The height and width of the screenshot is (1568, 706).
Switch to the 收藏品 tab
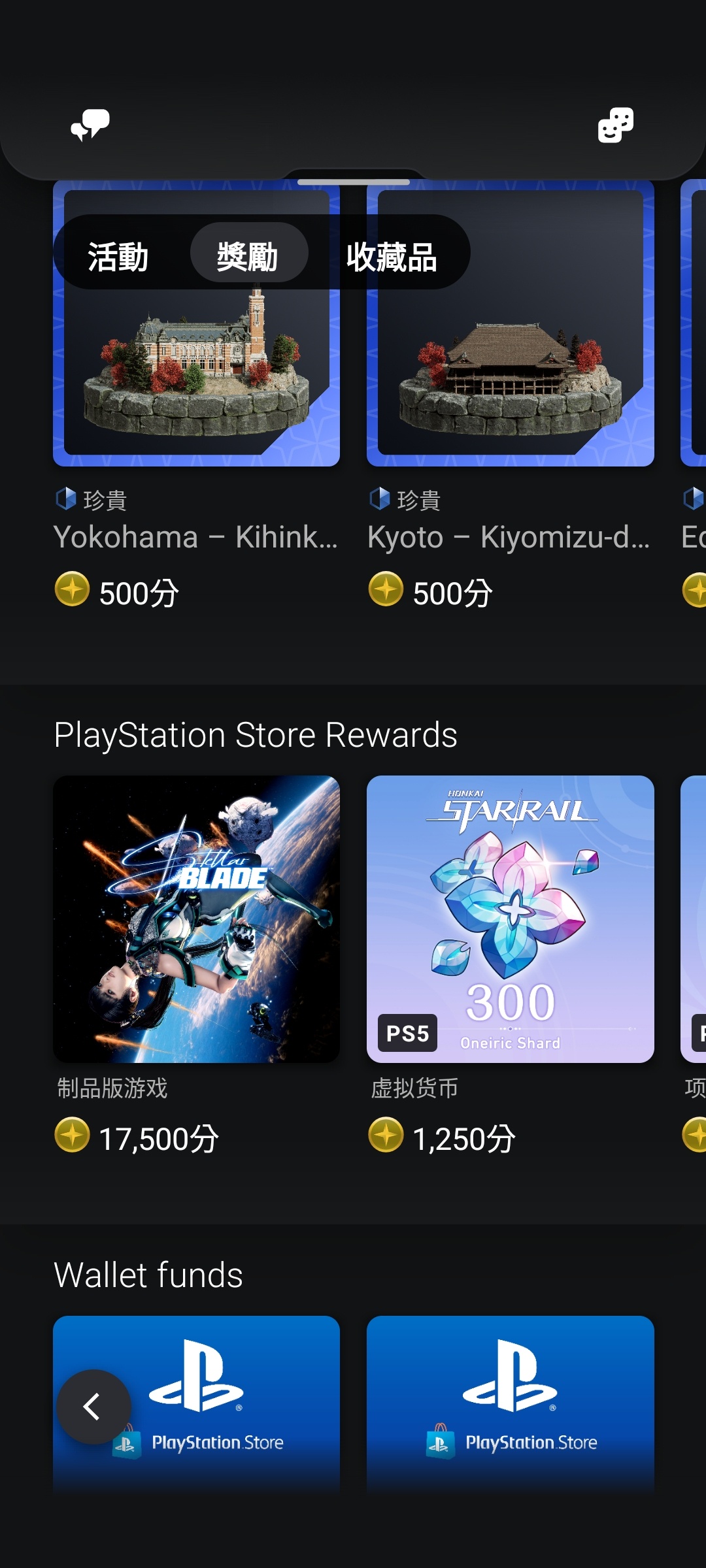[392, 256]
